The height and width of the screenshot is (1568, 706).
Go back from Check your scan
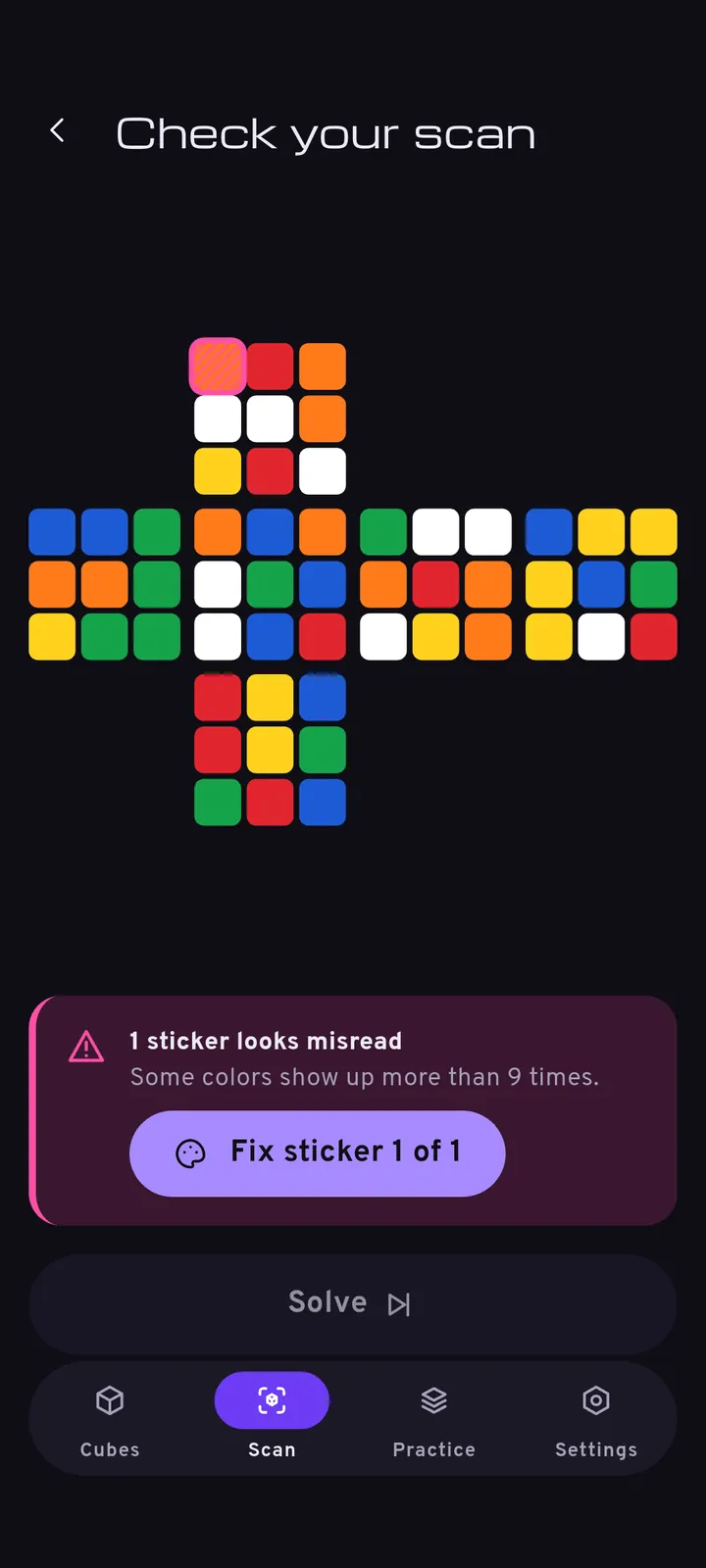click(x=58, y=130)
